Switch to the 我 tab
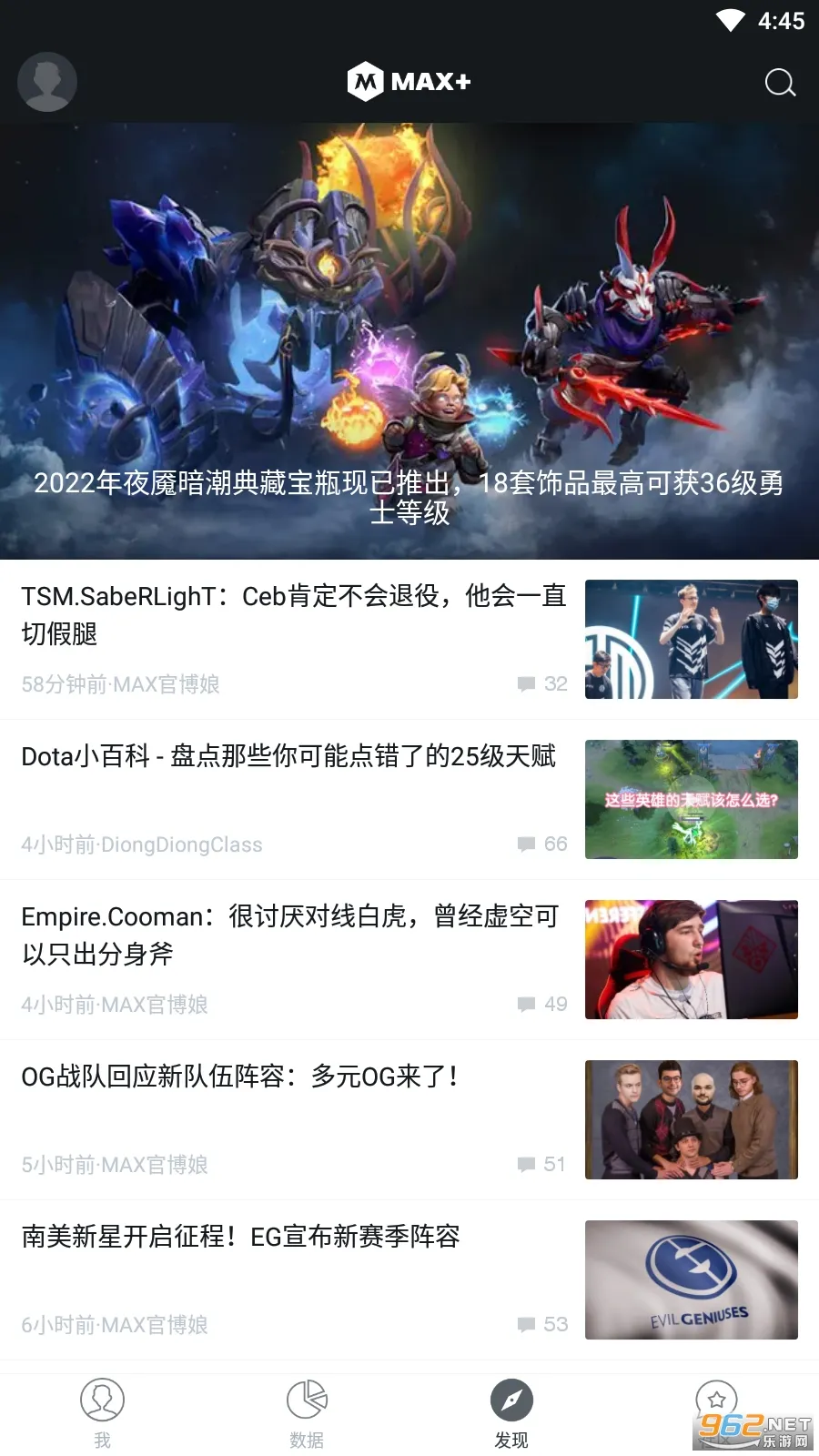Image resolution: width=819 pixels, height=1456 pixels. pyautogui.click(x=102, y=1411)
